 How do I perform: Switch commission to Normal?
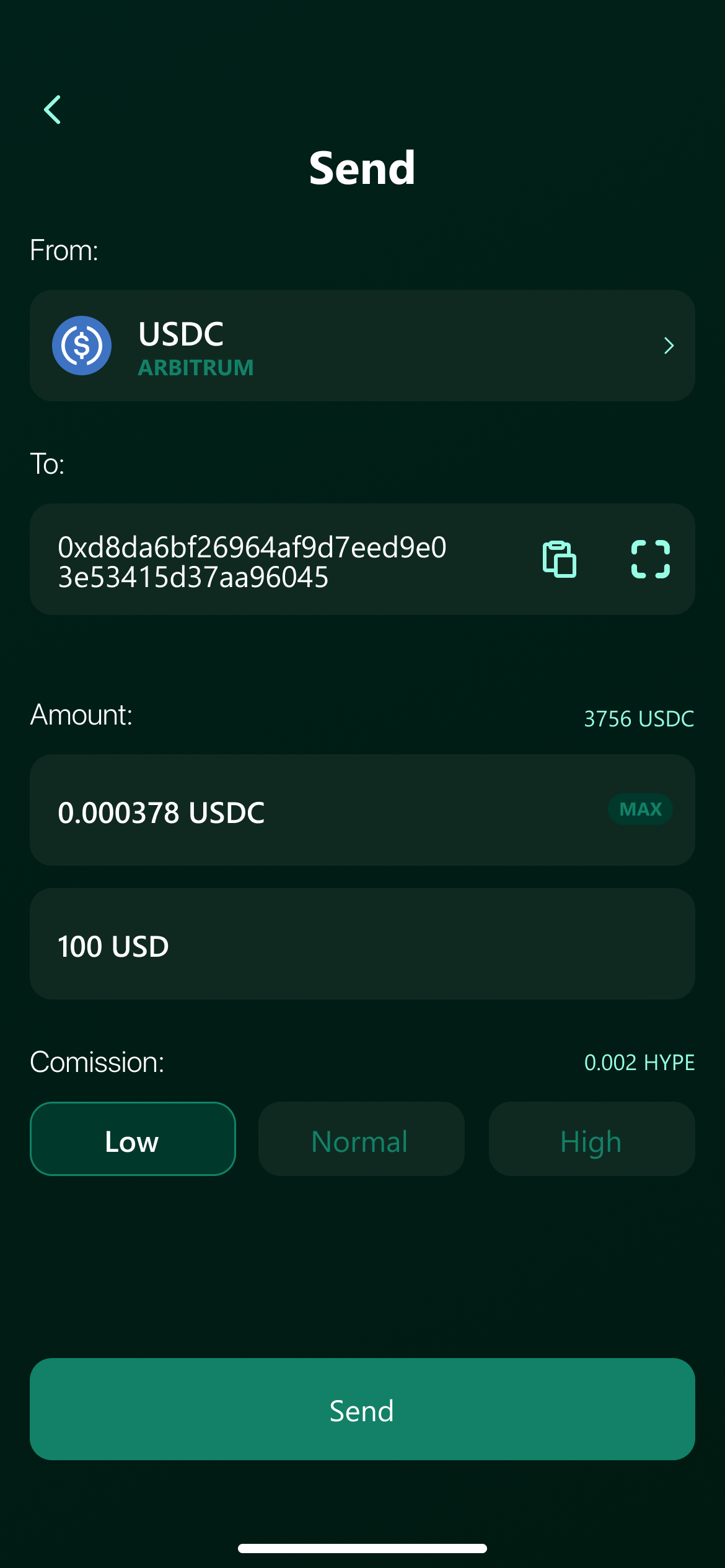(361, 1139)
